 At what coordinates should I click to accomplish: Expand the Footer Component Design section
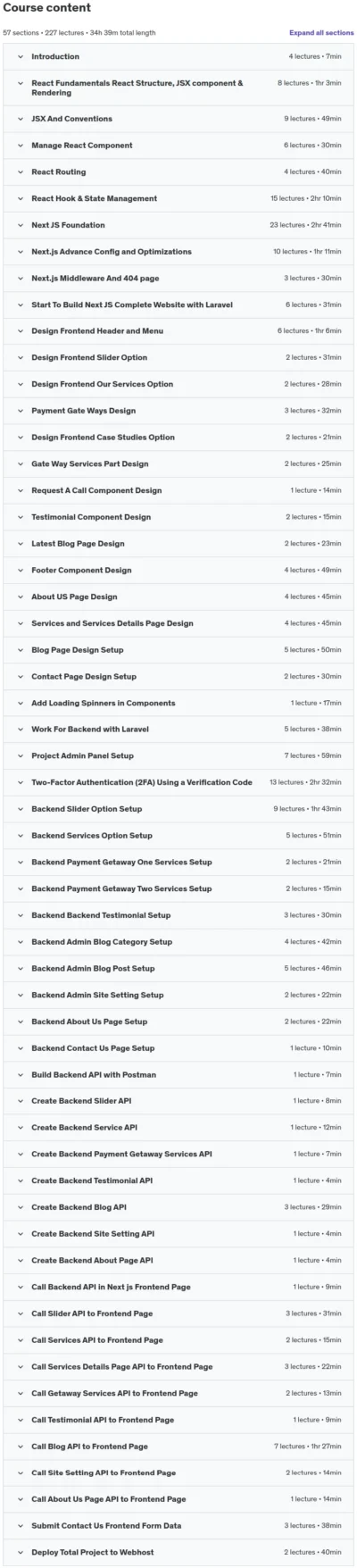[178, 570]
